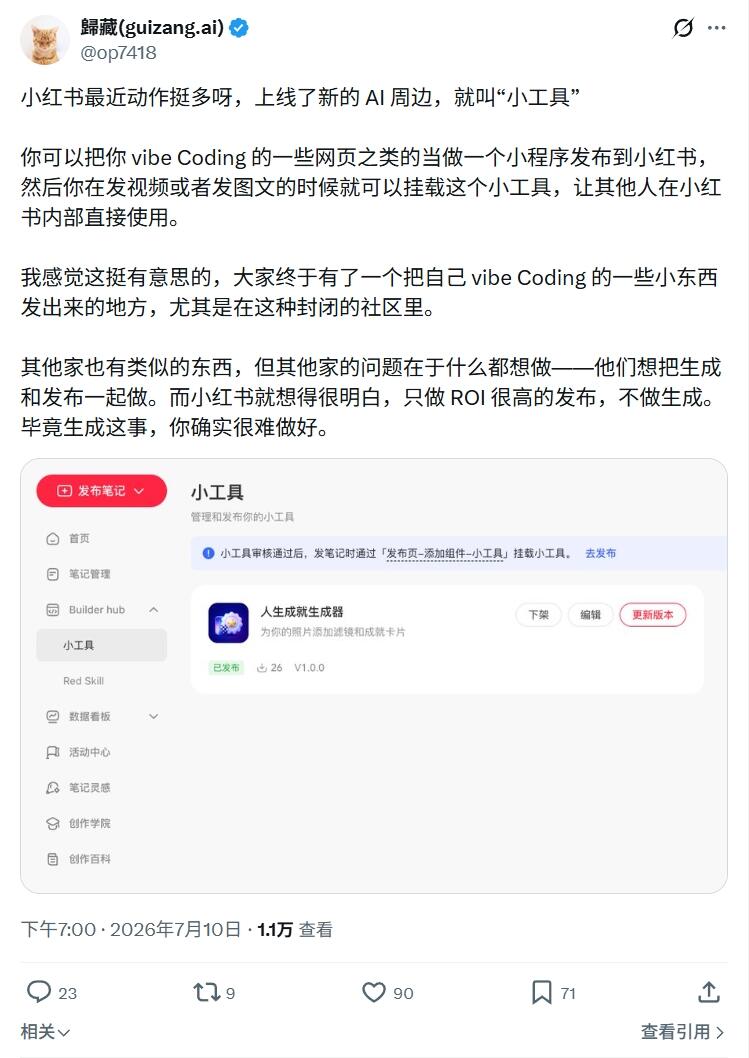Open the embedded 小工具 screenshot image
The image size is (749, 1058).
coord(374,676)
